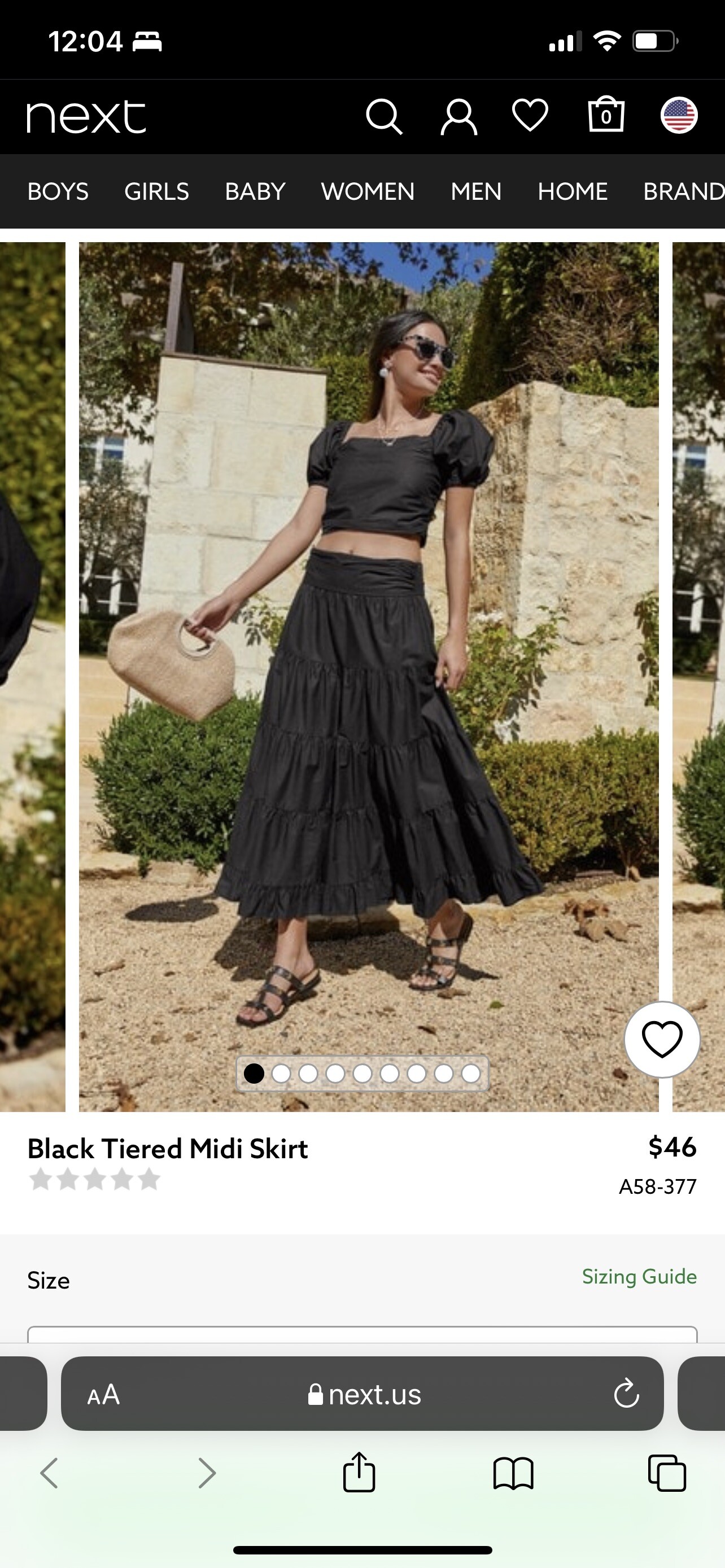725x1568 pixels.
Task: Open the AA reader options
Action: coord(103,1395)
